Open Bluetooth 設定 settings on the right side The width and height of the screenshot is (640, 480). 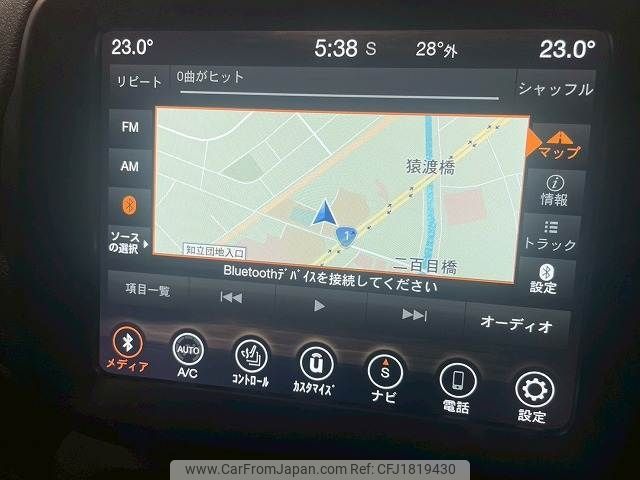click(544, 279)
